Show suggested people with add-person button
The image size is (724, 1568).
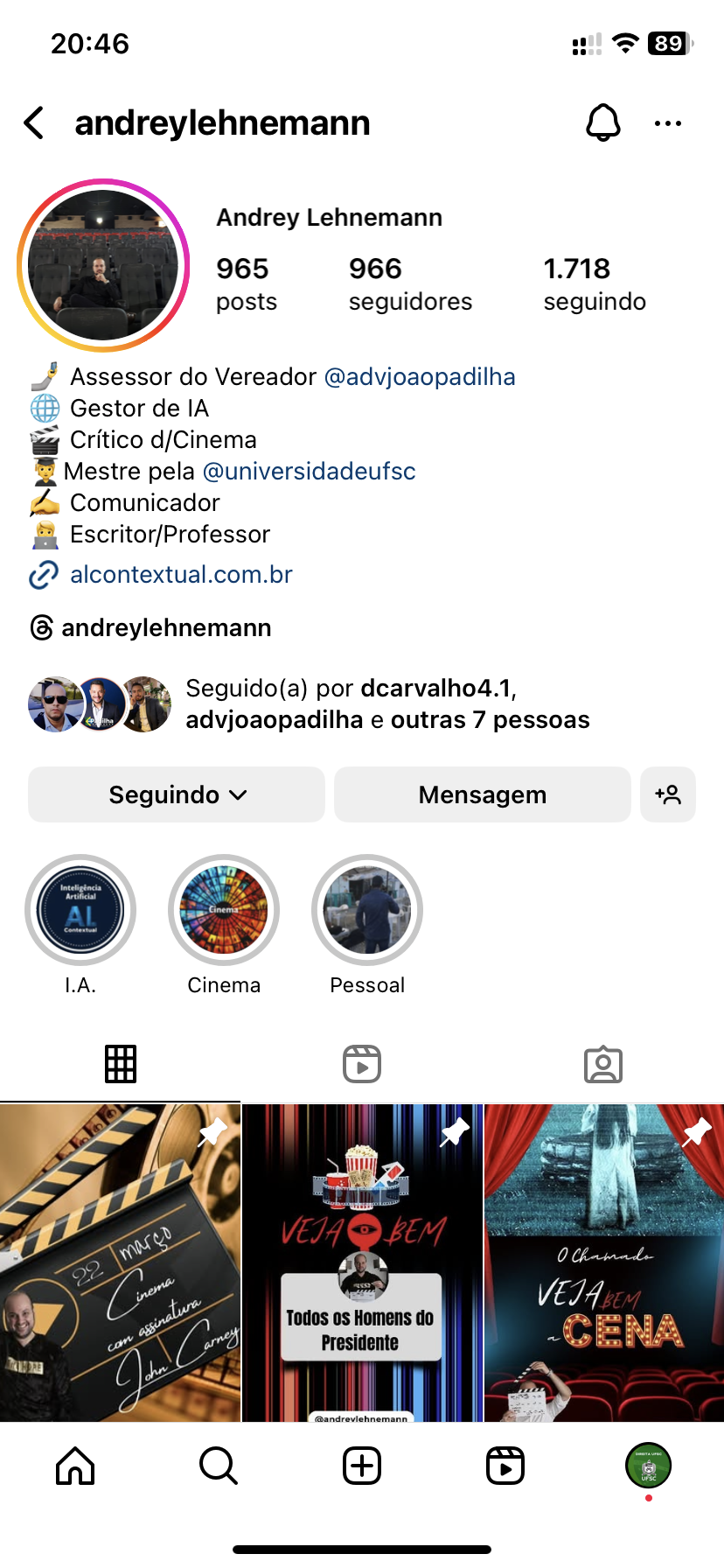[x=668, y=794]
